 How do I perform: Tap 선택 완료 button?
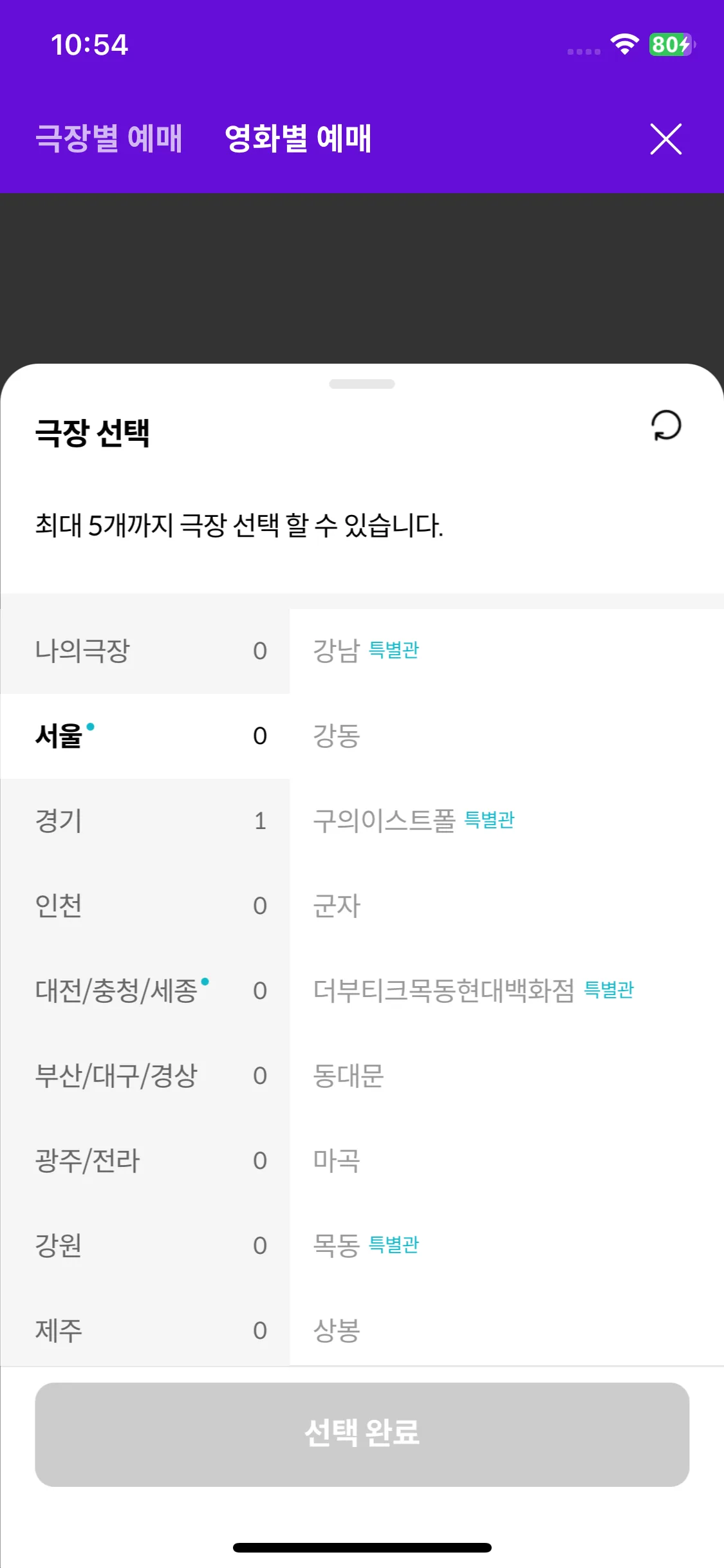(362, 1434)
